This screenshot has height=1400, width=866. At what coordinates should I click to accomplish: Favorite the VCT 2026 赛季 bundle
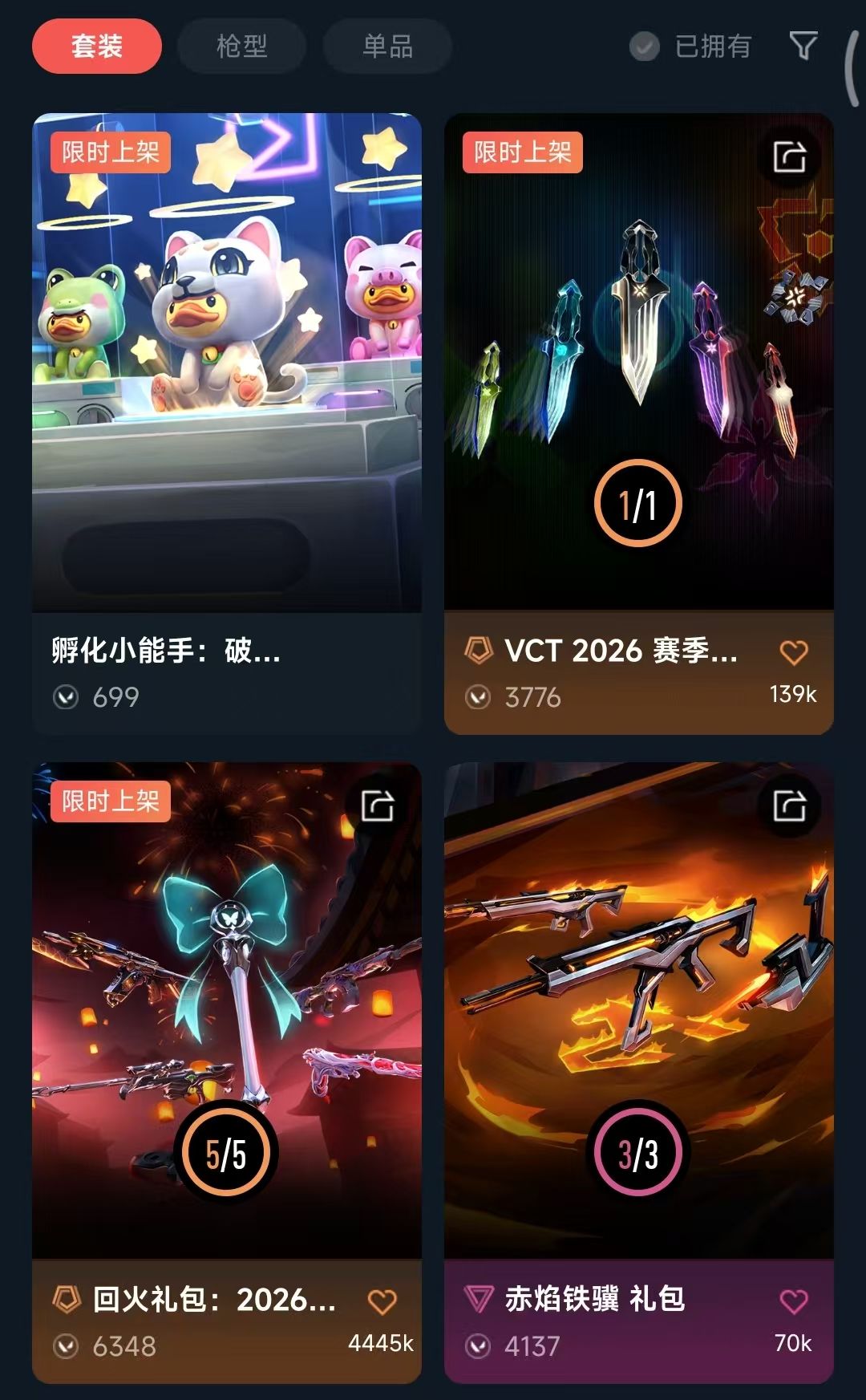(x=794, y=653)
